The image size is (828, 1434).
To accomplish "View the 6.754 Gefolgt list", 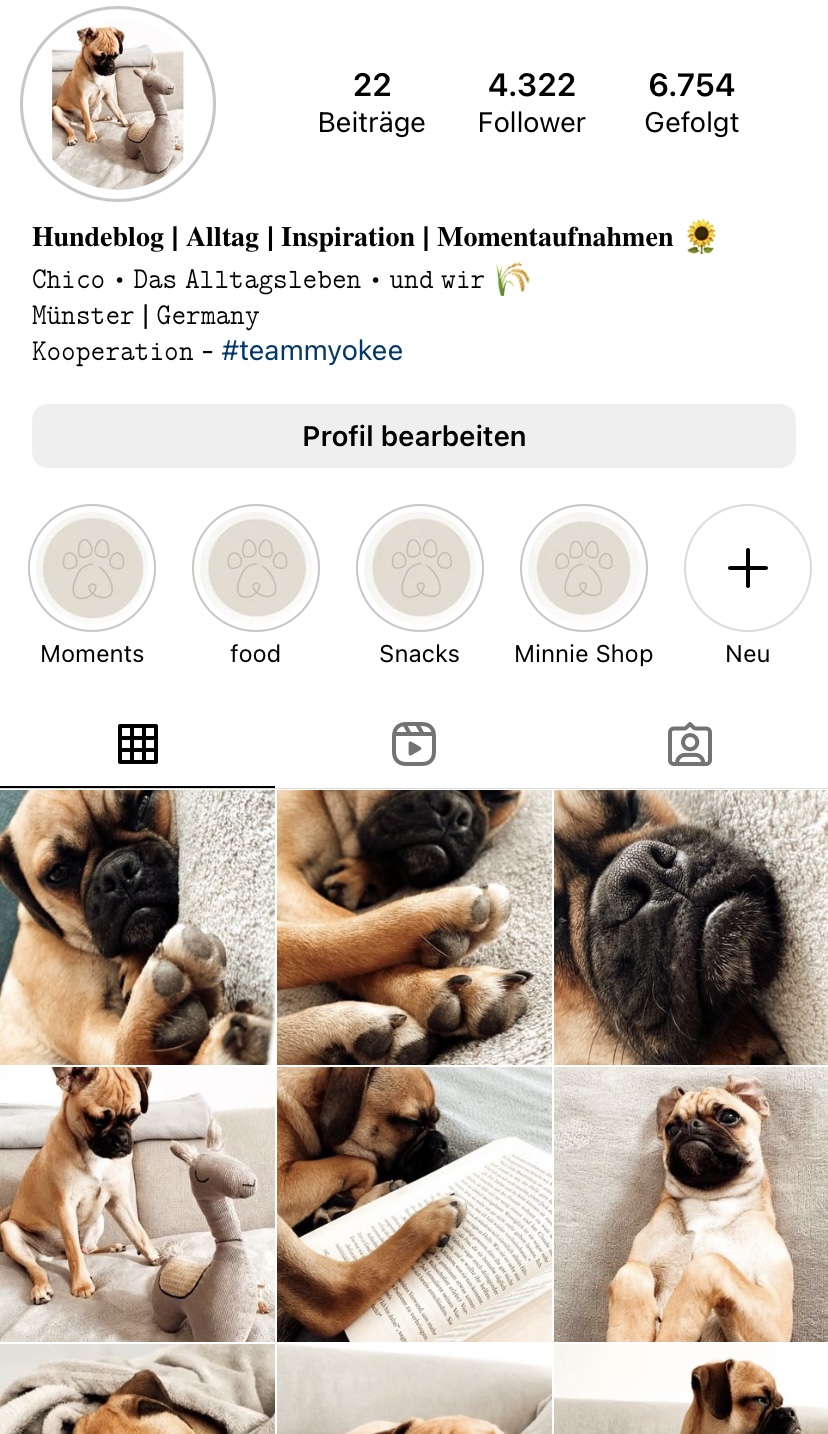I will click(x=692, y=103).
